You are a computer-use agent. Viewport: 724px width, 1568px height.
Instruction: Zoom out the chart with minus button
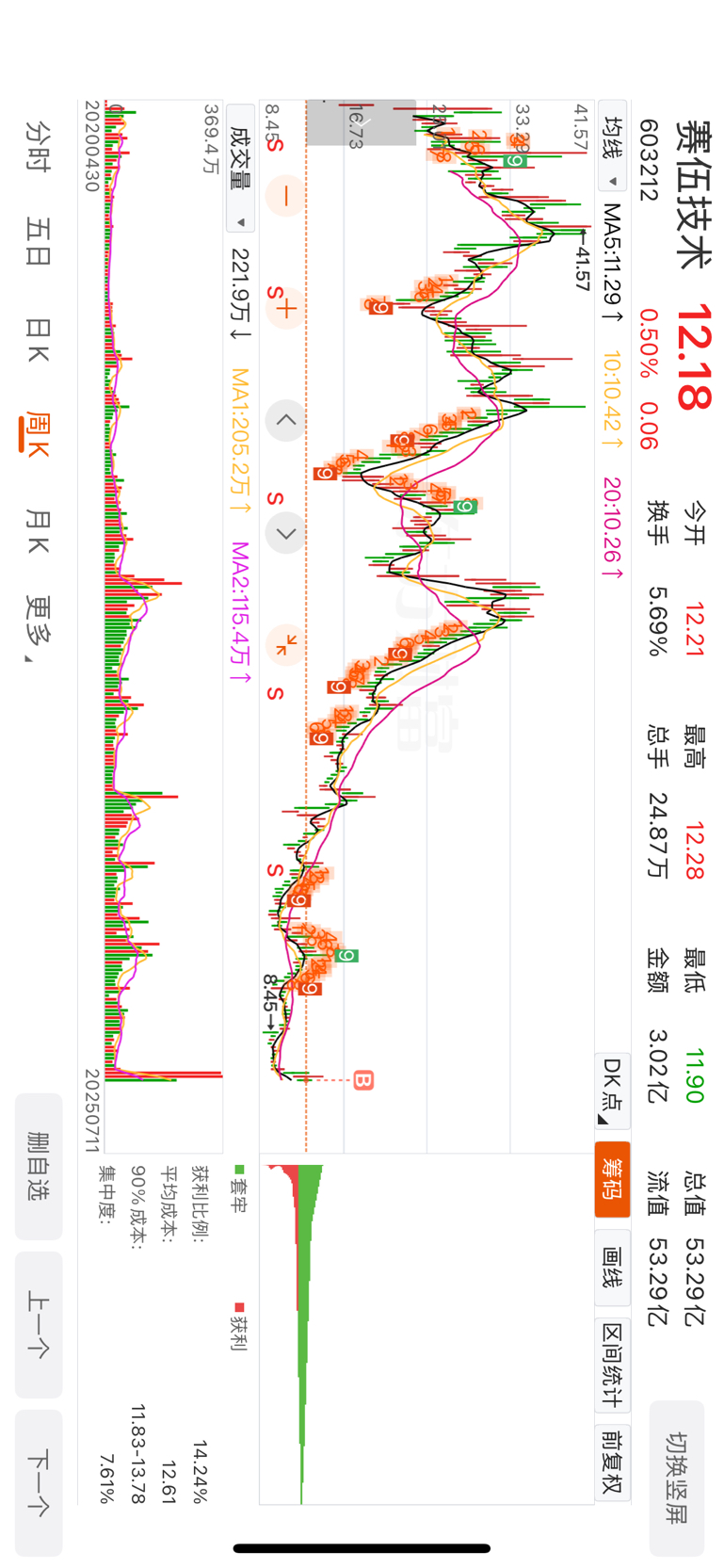[x=285, y=196]
